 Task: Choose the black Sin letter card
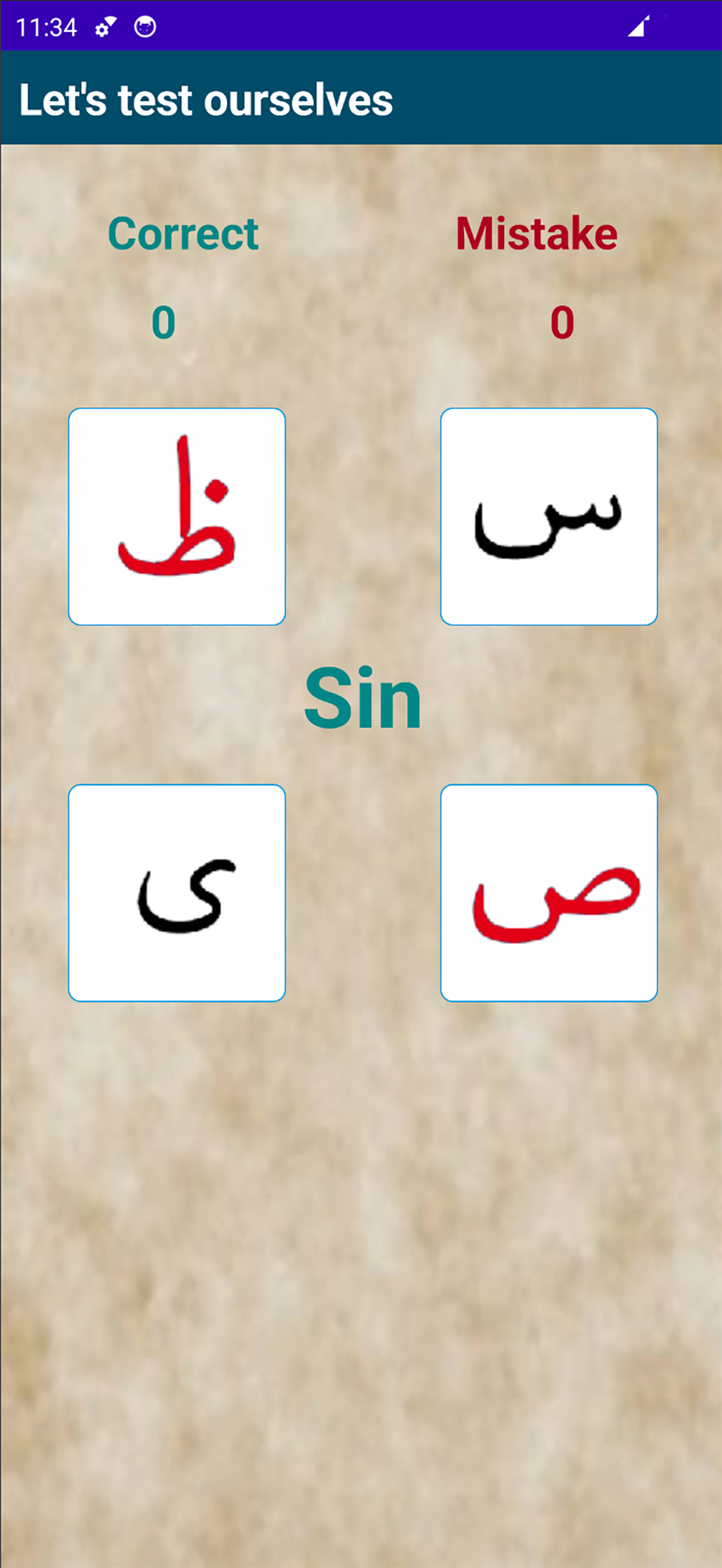(x=549, y=516)
